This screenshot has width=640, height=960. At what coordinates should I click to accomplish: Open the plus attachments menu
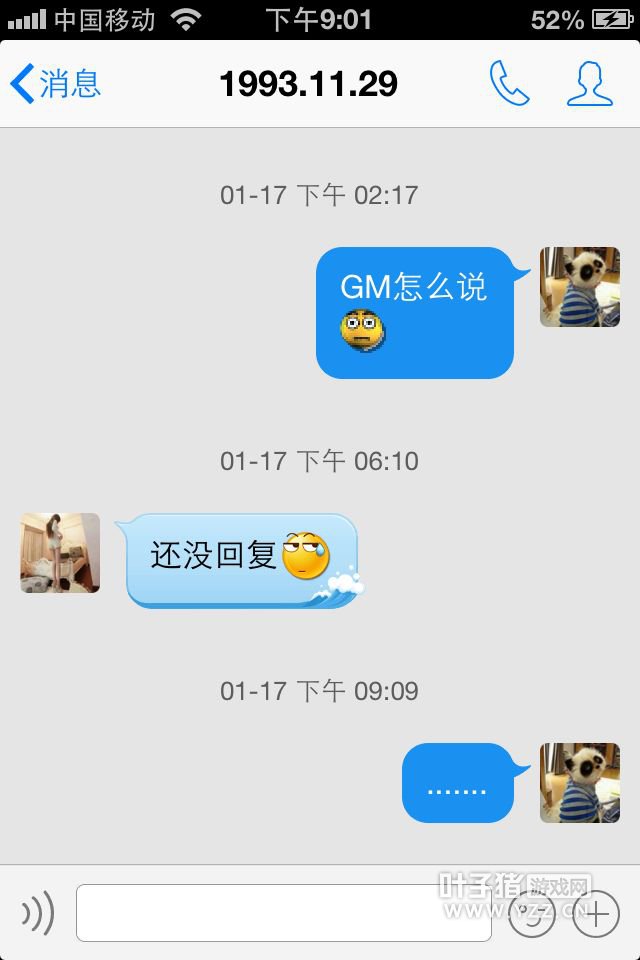pyautogui.click(x=596, y=913)
